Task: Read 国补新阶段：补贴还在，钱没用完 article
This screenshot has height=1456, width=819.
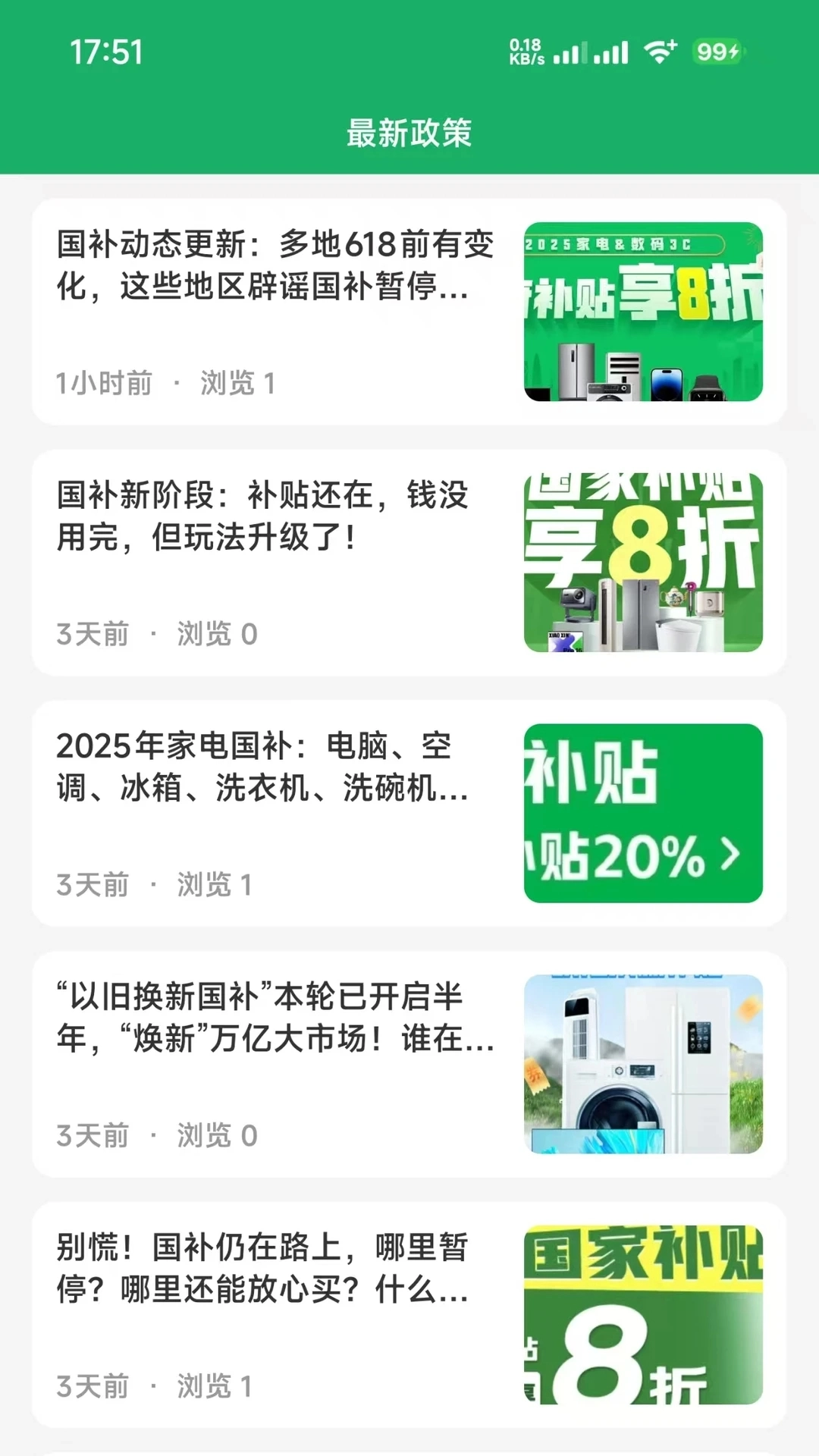Action: 262,516
